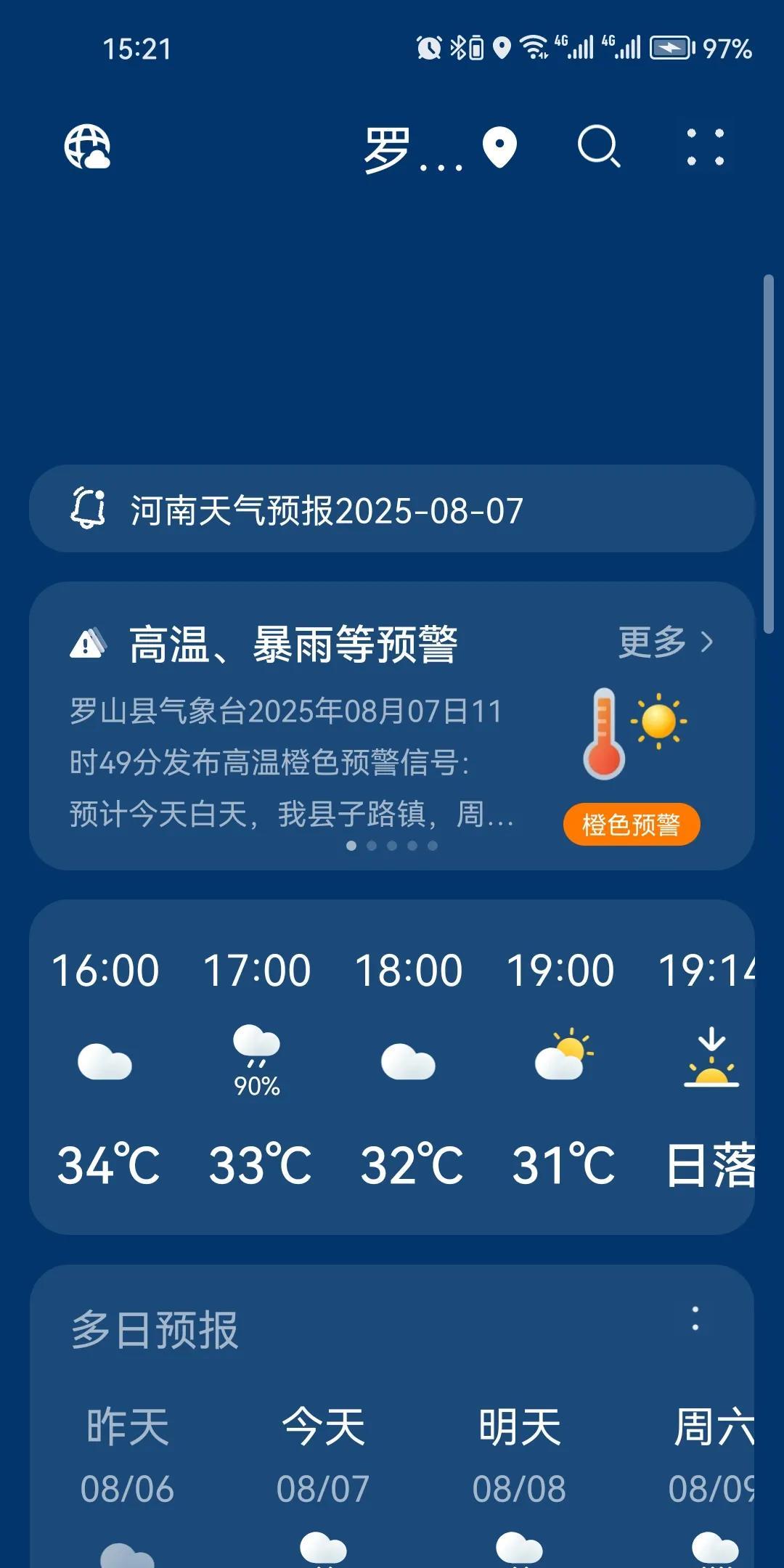
Task: Tap the location pin beside city name
Action: click(499, 147)
